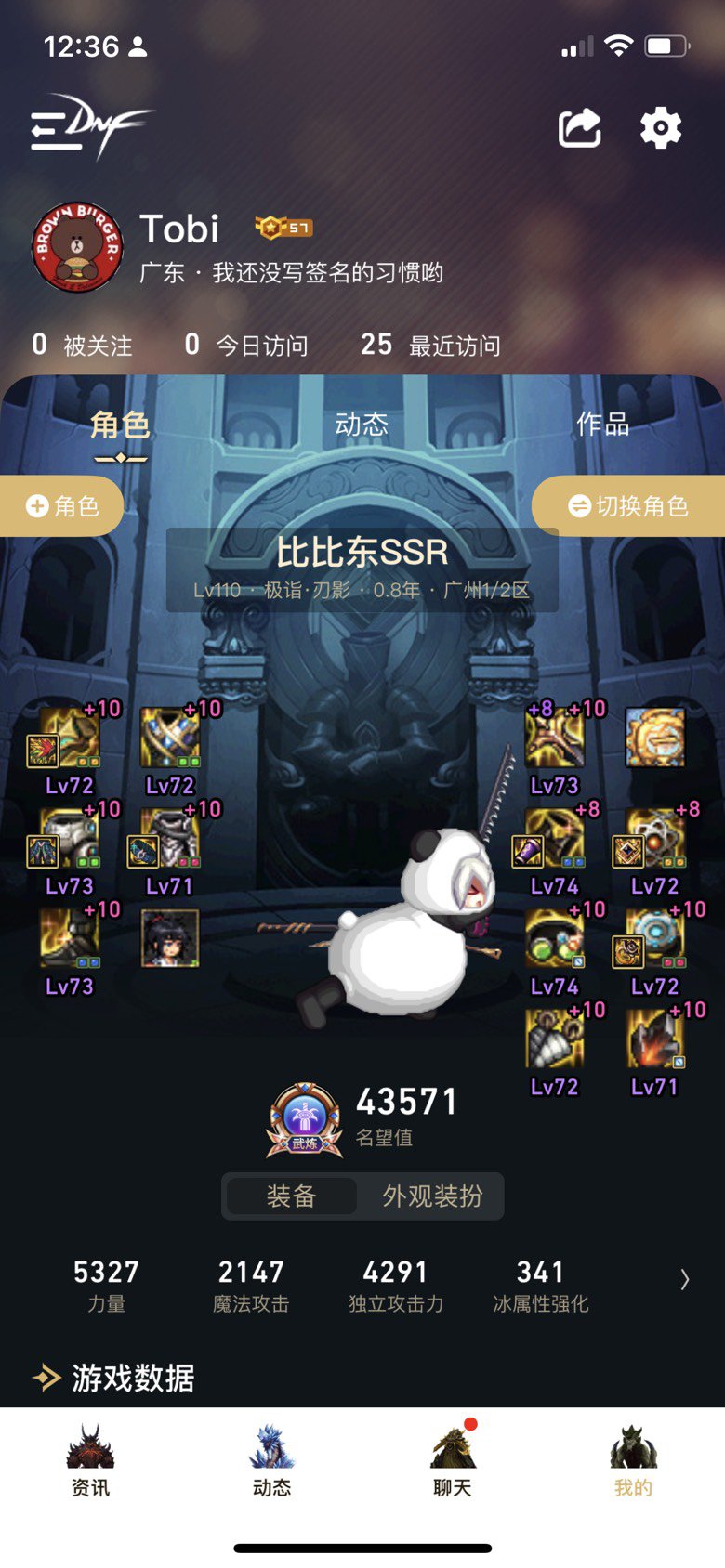Image resolution: width=725 pixels, height=1568 pixels.
Task: Select the 外观装扮 segment
Action: click(x=432, y=1196)
